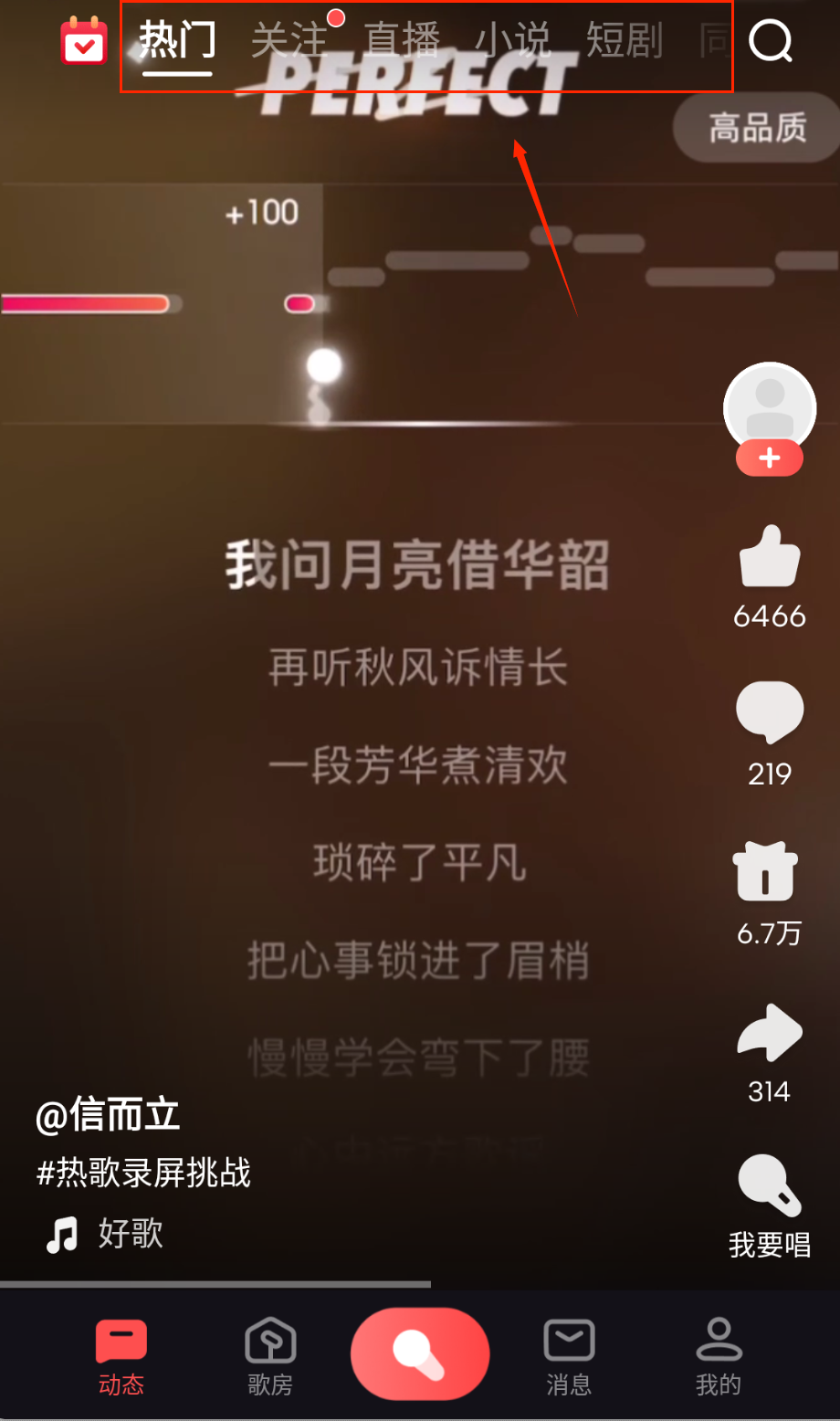Screen dimensions: 840x1421
Task: Select the 热门 tab
Action: pyautogui.click(x=177, y=41)
